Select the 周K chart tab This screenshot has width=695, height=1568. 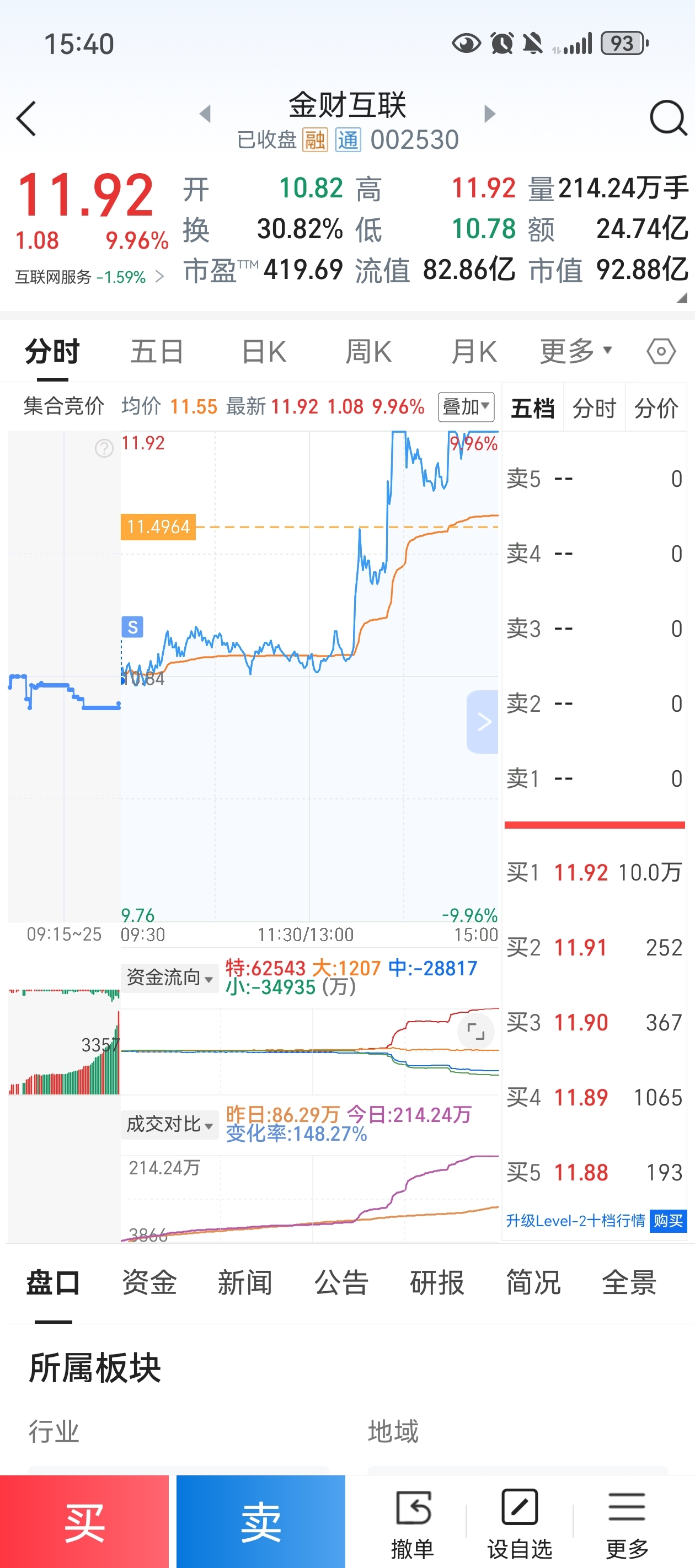click(x=368, y=351)
